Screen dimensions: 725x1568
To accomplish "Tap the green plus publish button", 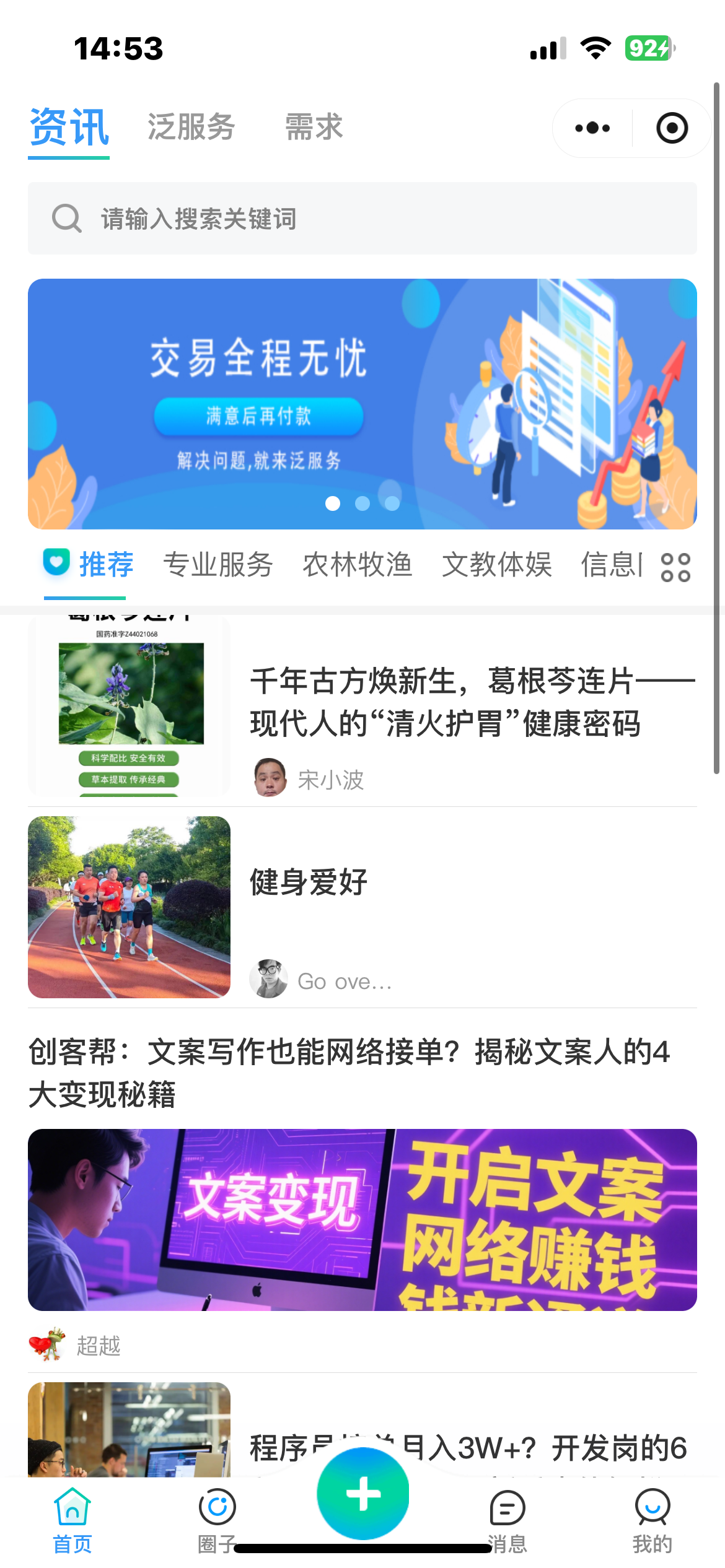I will tap(363, 1494).
